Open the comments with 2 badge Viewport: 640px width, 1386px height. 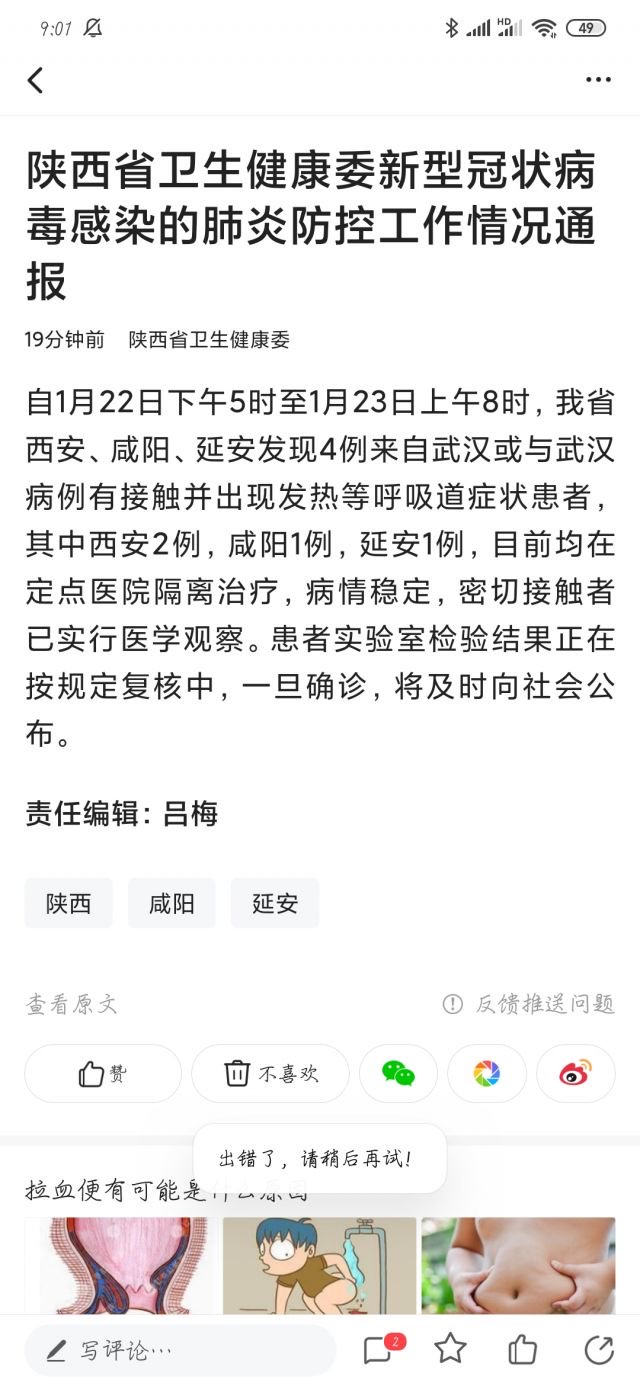pos(378,1351)
